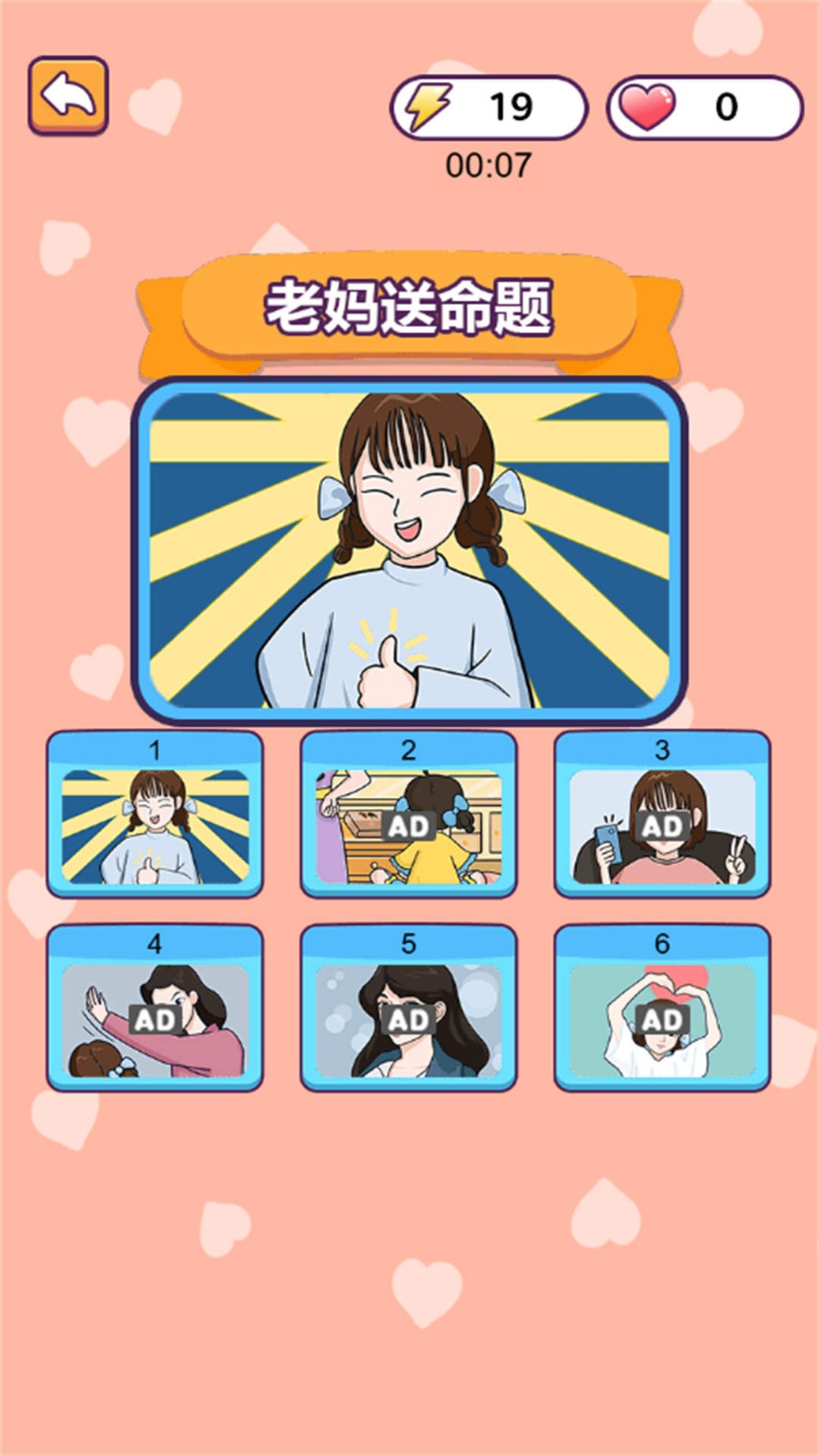
Task: Go back with the orange arrow button
Action: (x=68, y=96)
